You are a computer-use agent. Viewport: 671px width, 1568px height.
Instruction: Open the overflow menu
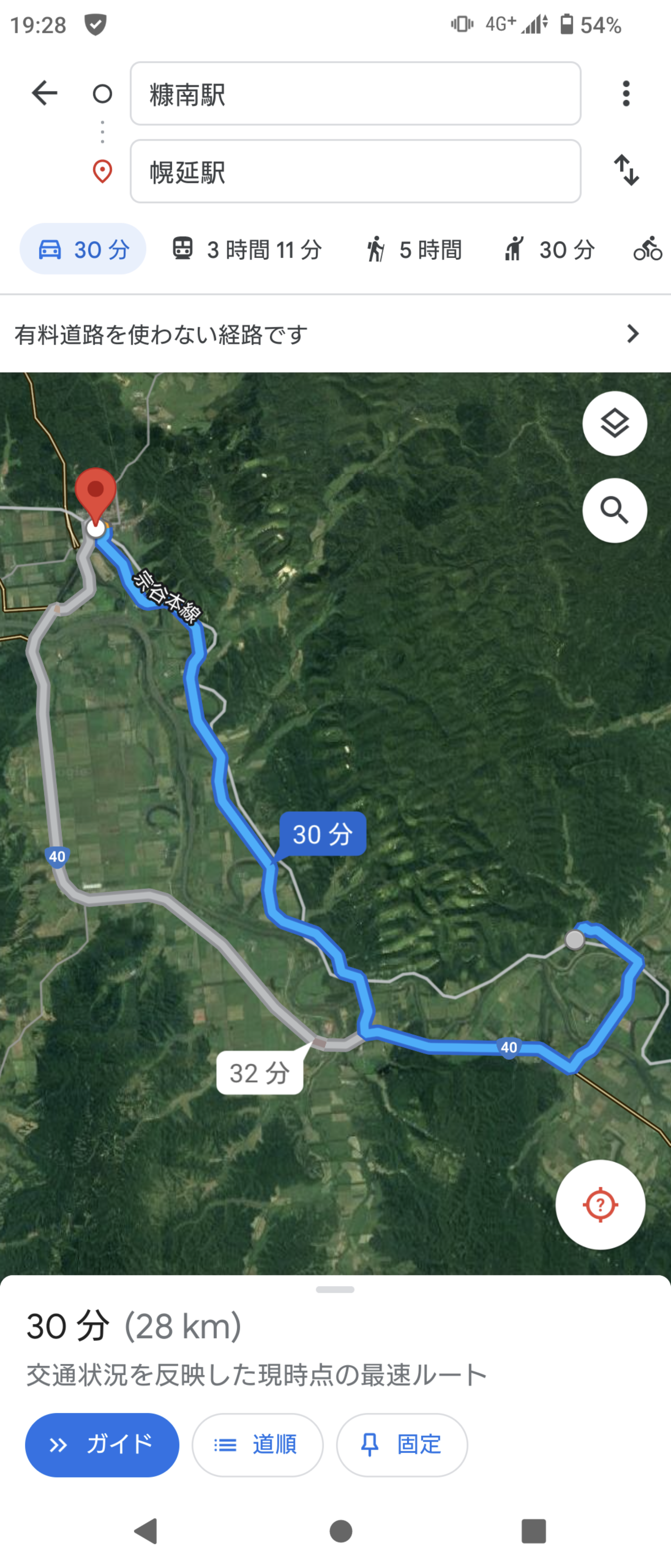(x=626, y=94)
